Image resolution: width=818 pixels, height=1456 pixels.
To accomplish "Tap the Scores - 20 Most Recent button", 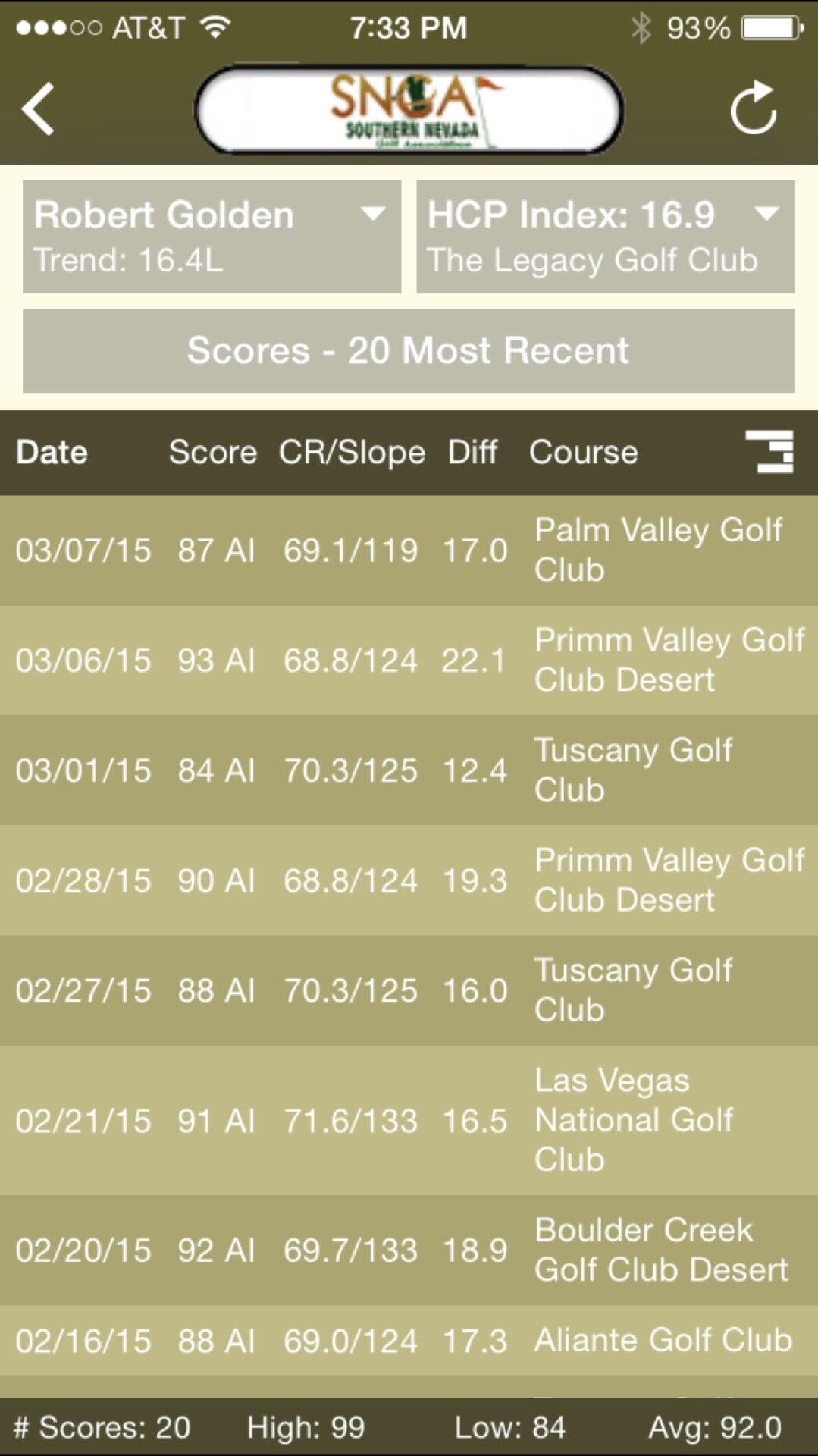I will click(409, 350).
